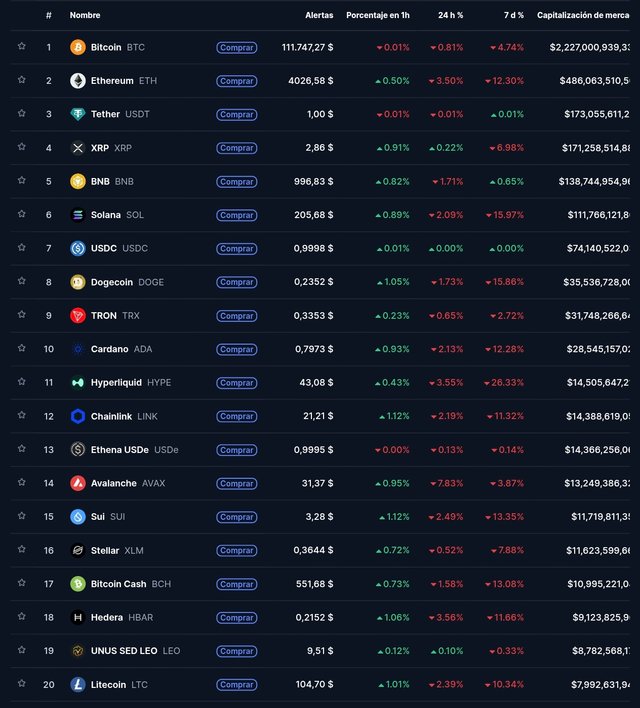Open the Tether USDT row
640x708 pixels.
pos(119,114)
